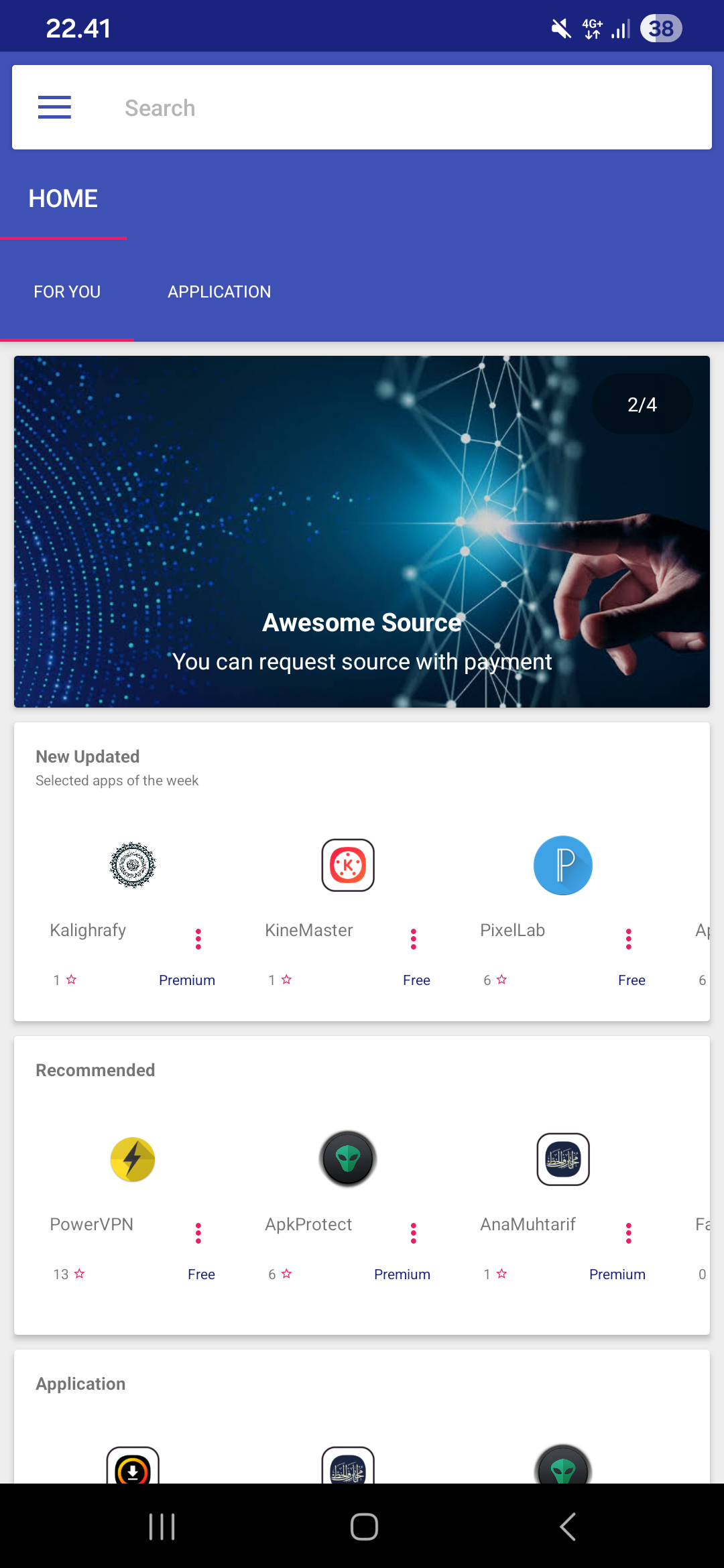Screen dimensions: 724x1568
Task: Open the overflow menu for ApkProtect
Action: click(414, 1233)
